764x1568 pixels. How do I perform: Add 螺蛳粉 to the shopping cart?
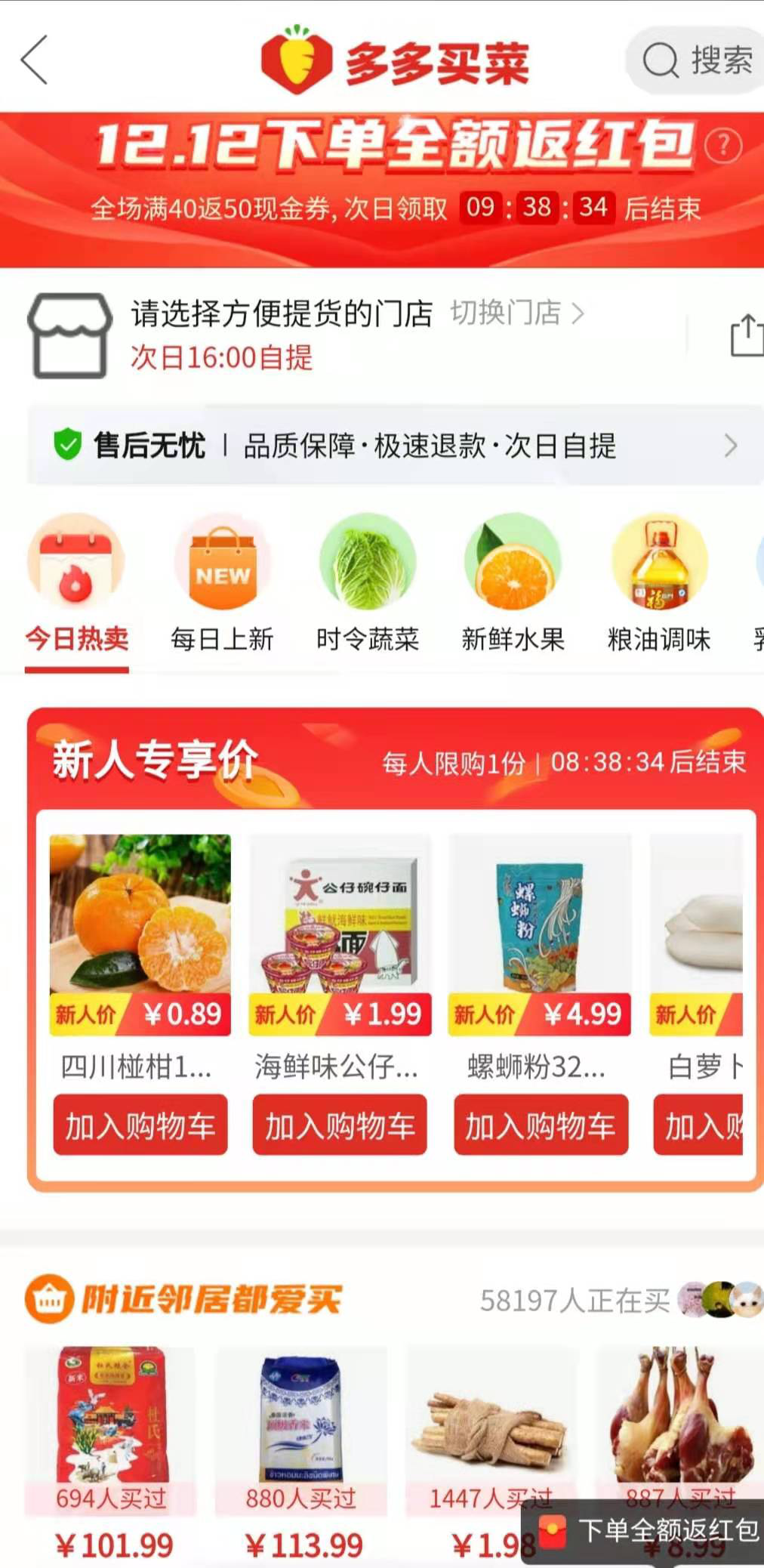[x=541, y=1125]
